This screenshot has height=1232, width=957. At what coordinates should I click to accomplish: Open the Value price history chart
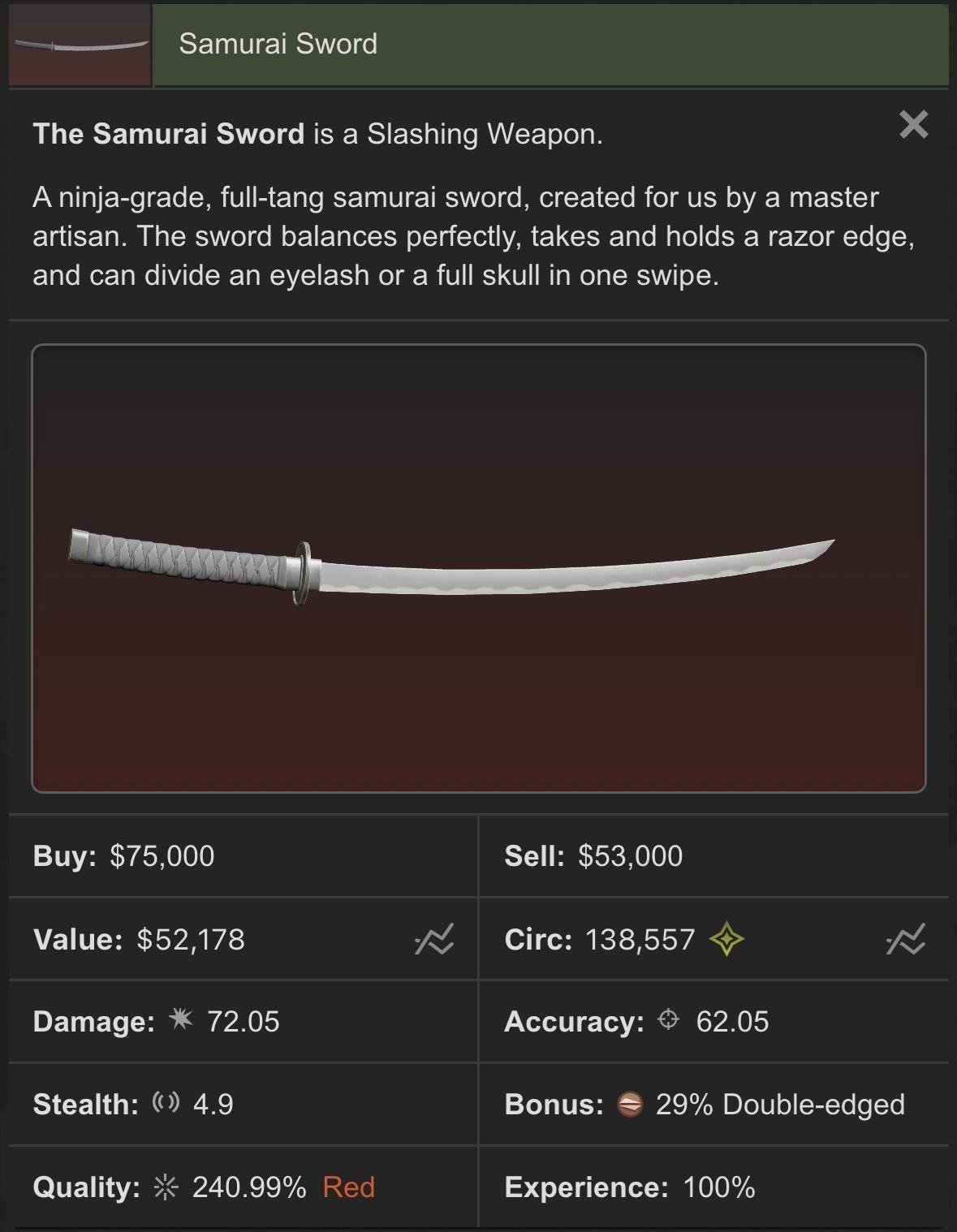click(x=434, y=940)
